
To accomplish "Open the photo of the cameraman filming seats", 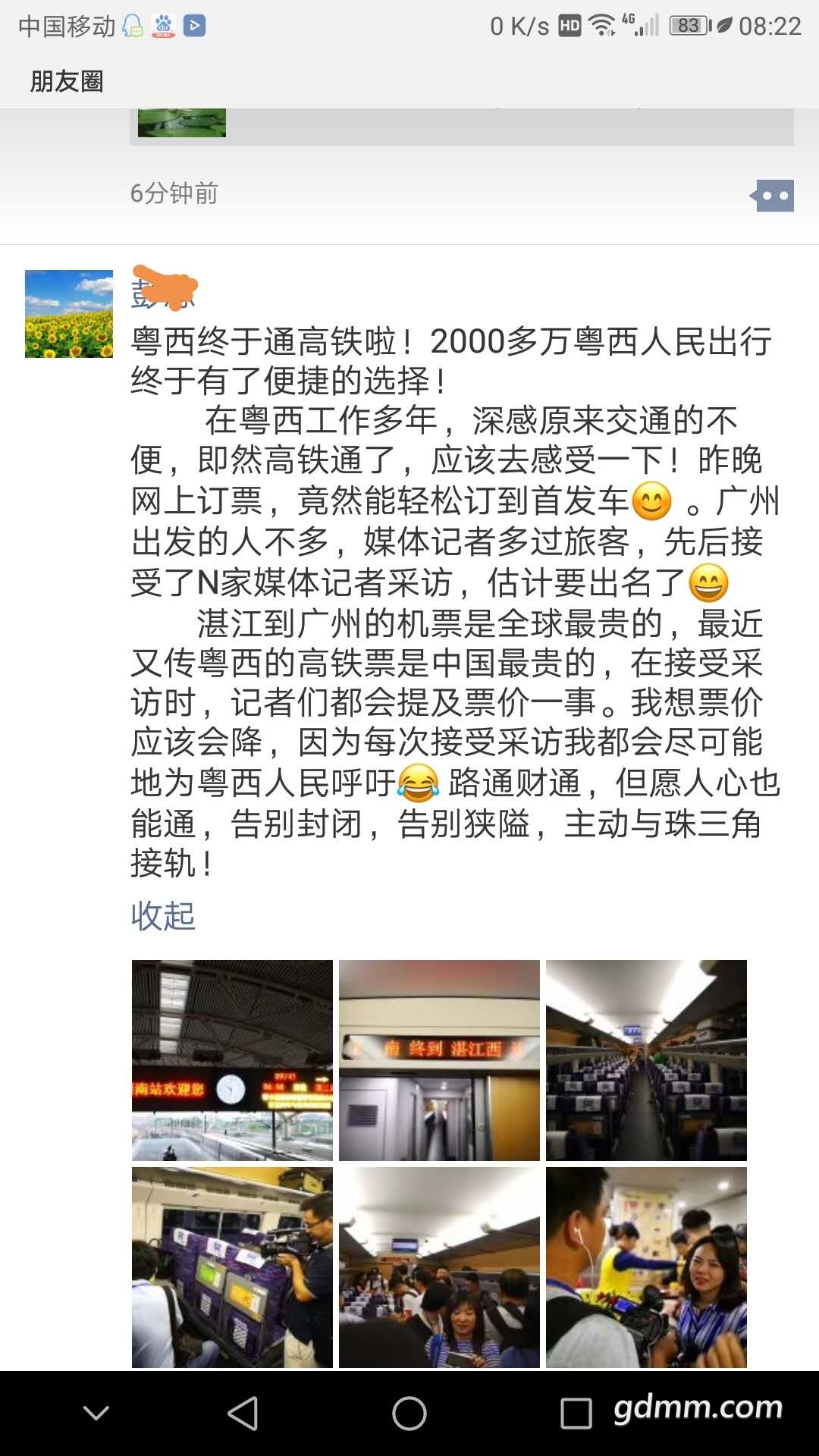I will 232,1267.
